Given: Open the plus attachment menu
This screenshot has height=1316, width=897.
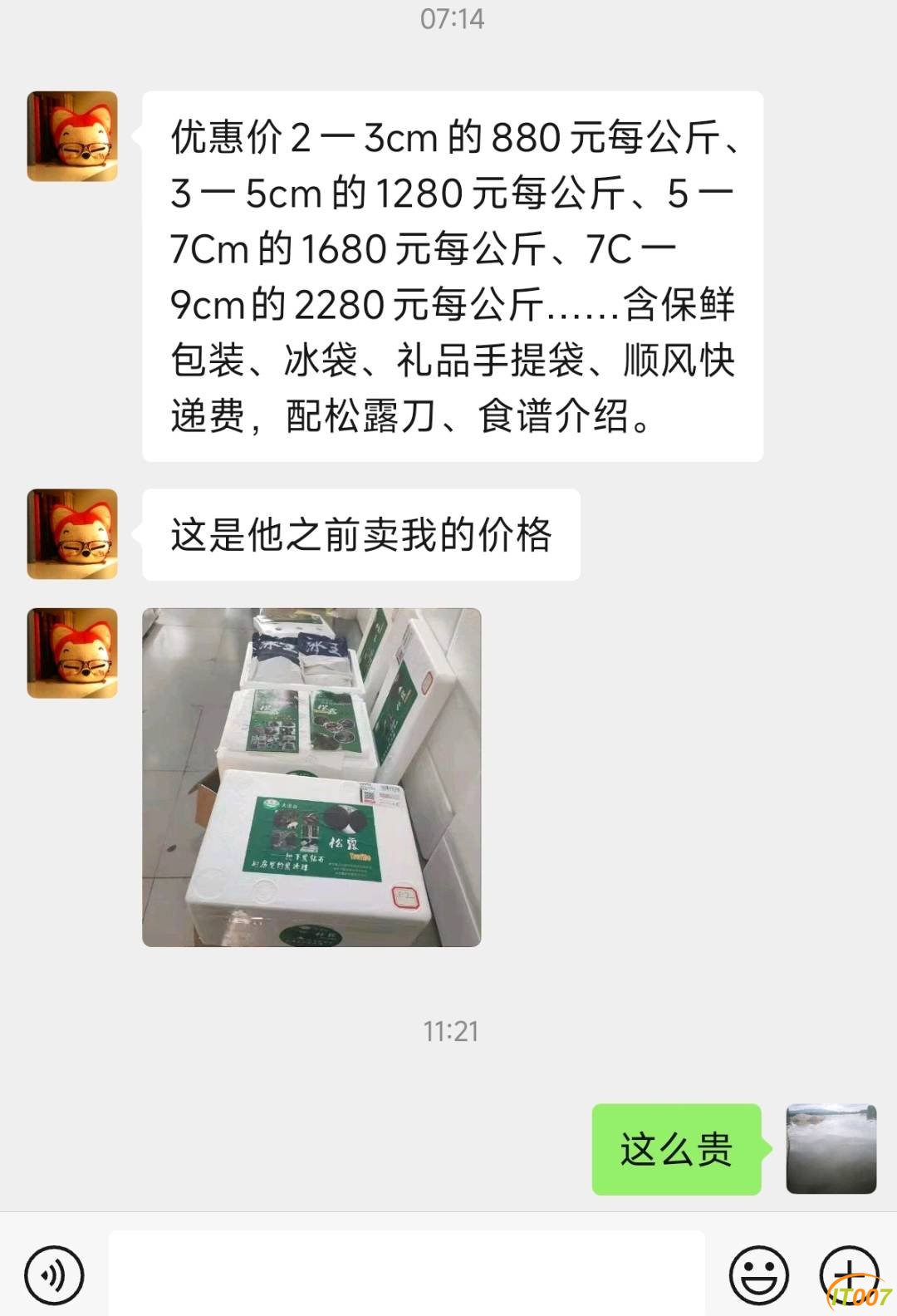Looking at the screenshot, I should coord(849,1274).
